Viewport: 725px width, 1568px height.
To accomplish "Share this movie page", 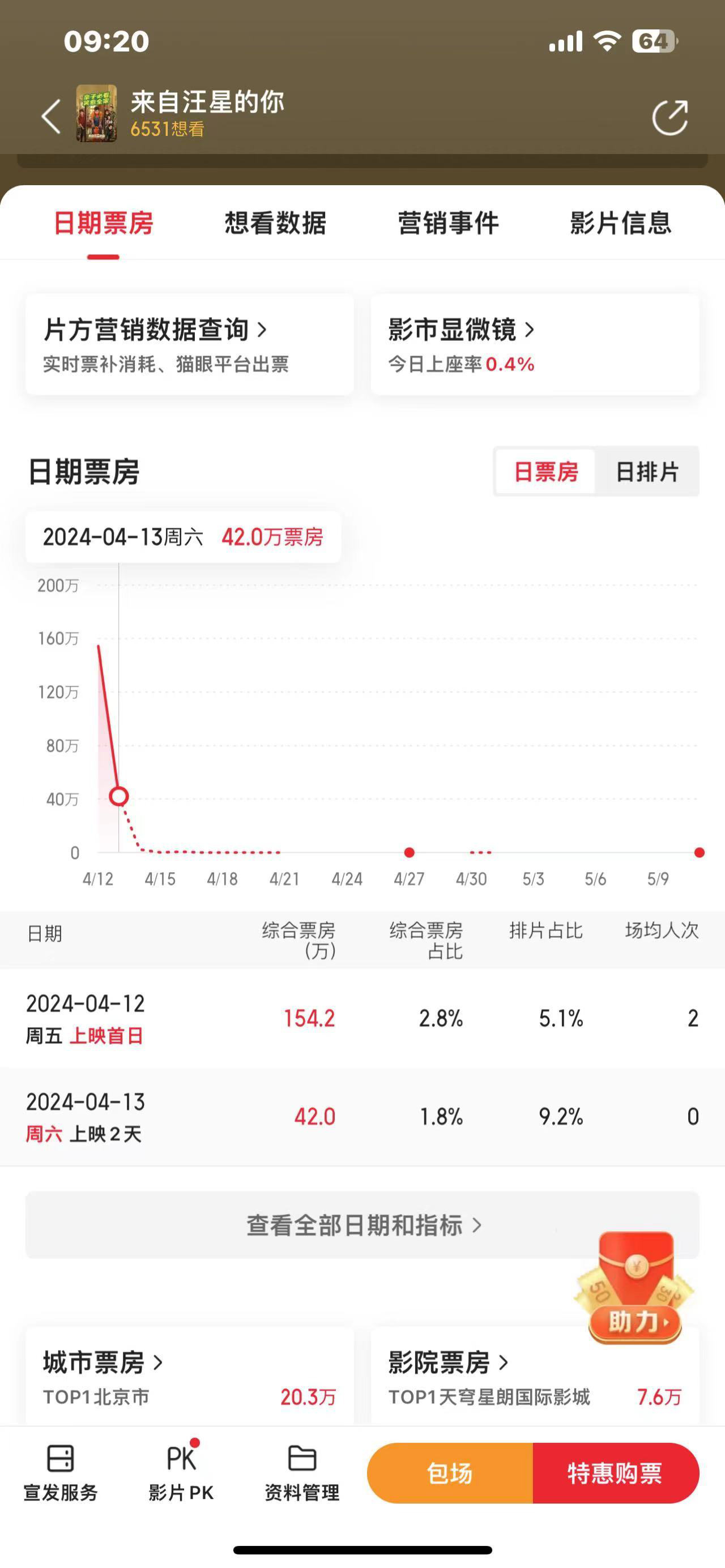I will pos(669,117).
